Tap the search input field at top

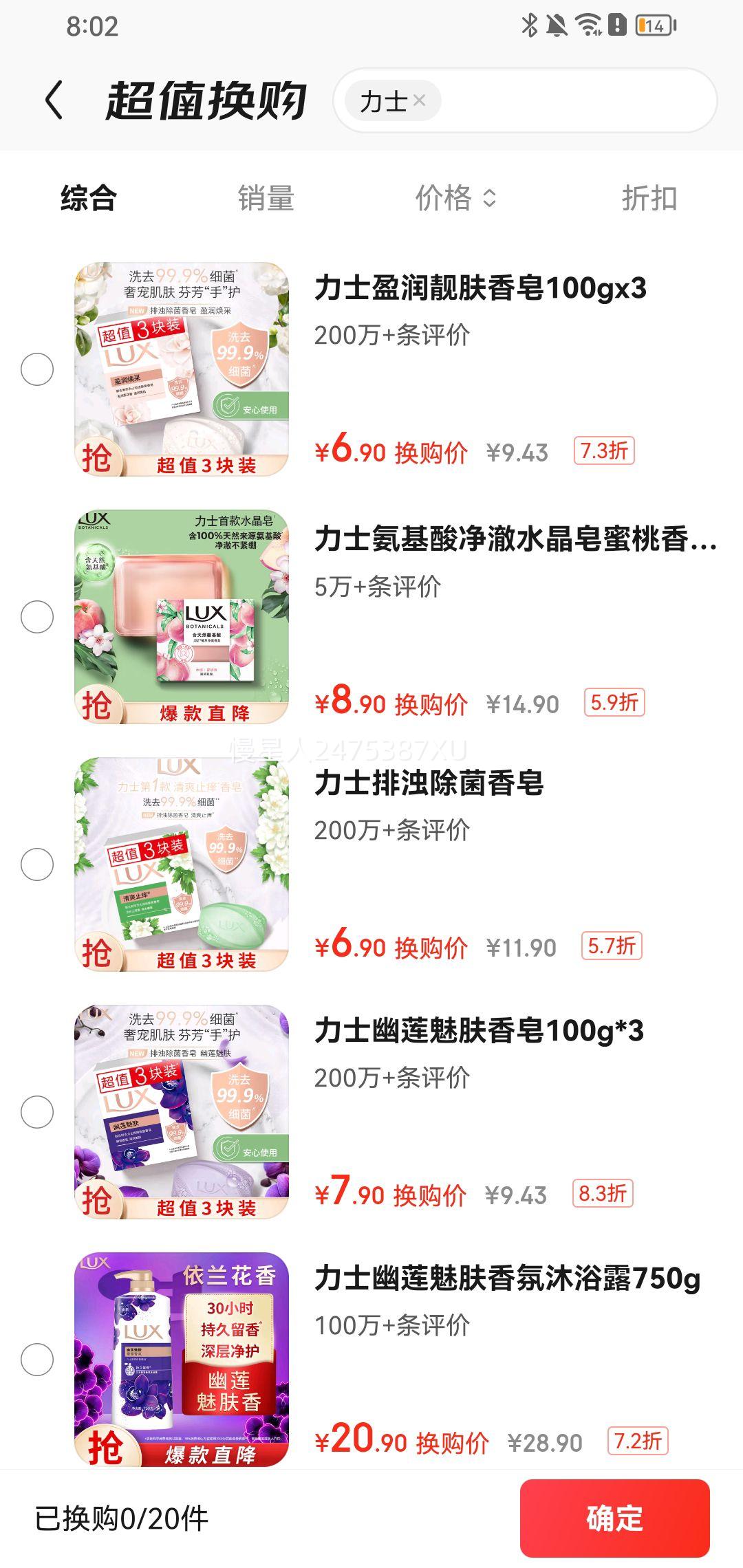click(x=564, y=100)
